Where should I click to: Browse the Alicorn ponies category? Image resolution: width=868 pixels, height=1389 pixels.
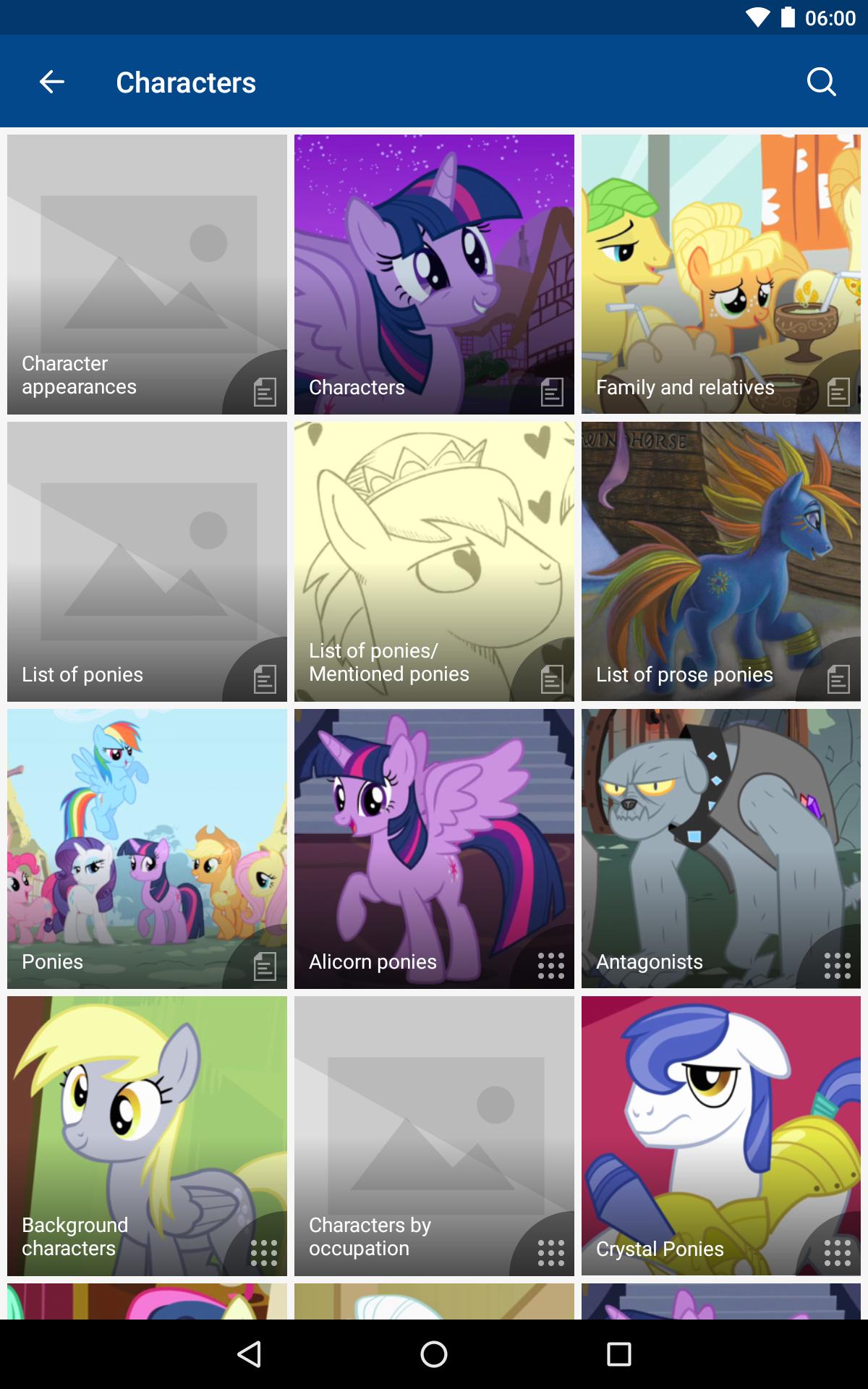(x=434, y=849)
